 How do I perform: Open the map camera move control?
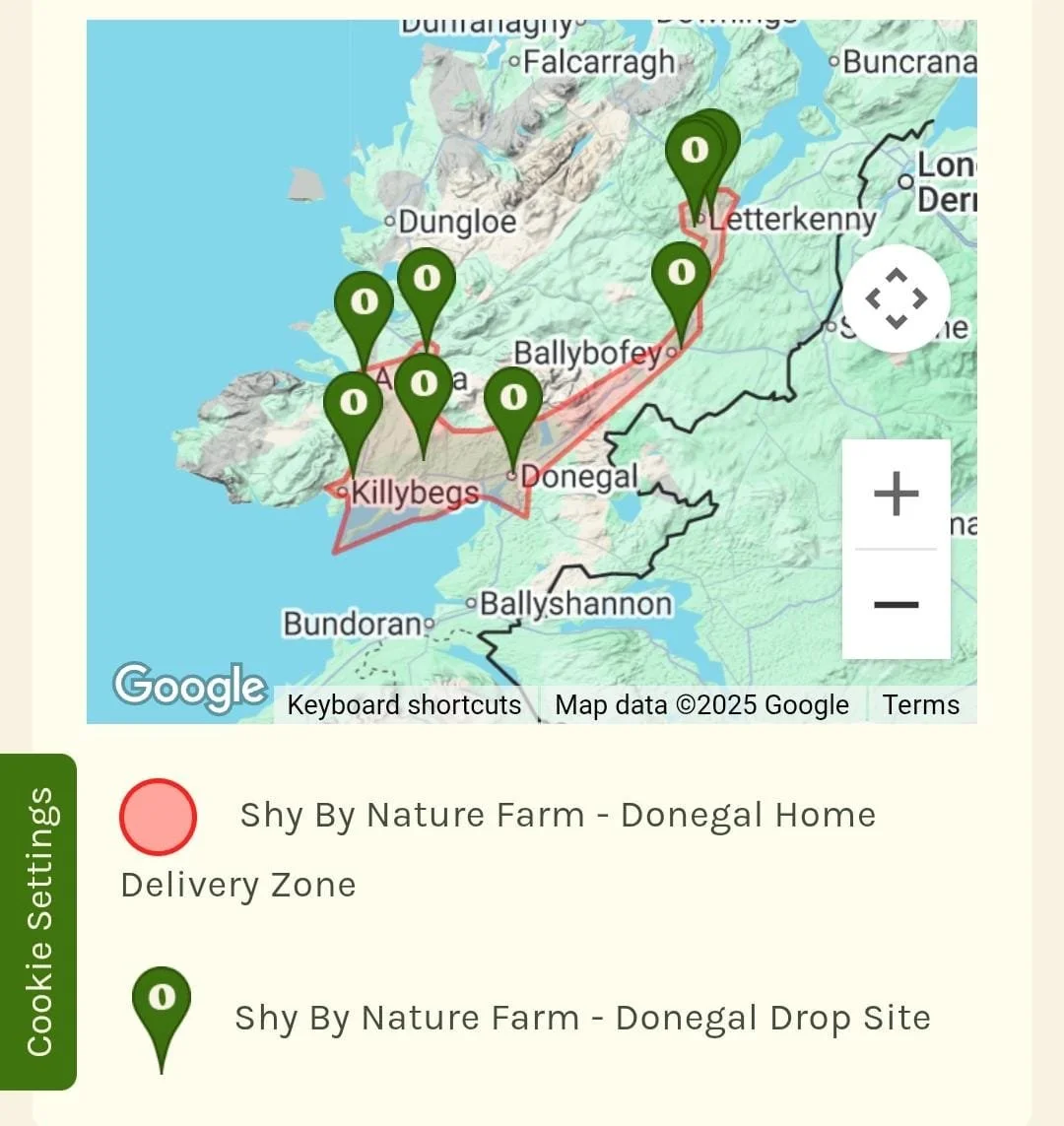coord(896,298)
